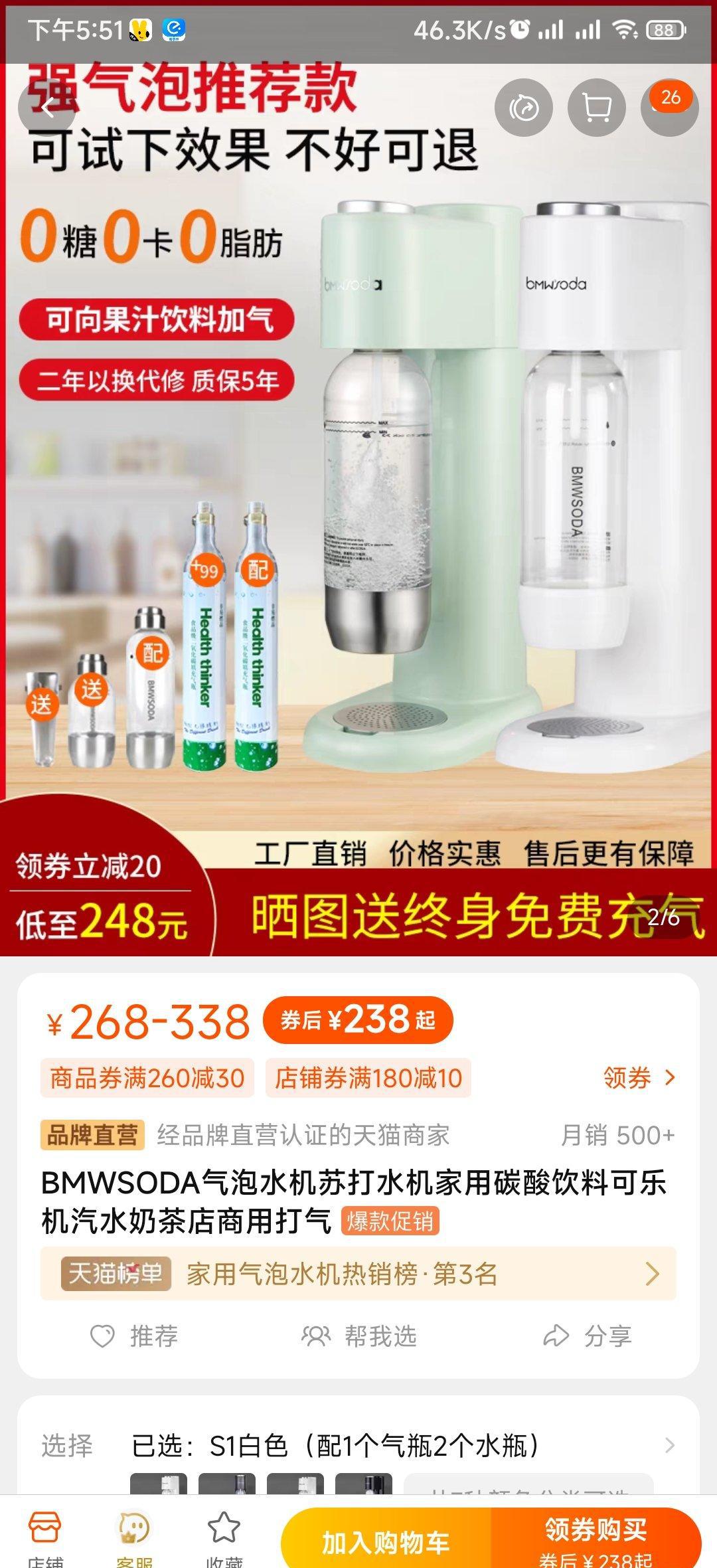Tap 帮我选 to ask friends
Viewport: 717px width, 1568px height.
click(x=359, y=1336)
